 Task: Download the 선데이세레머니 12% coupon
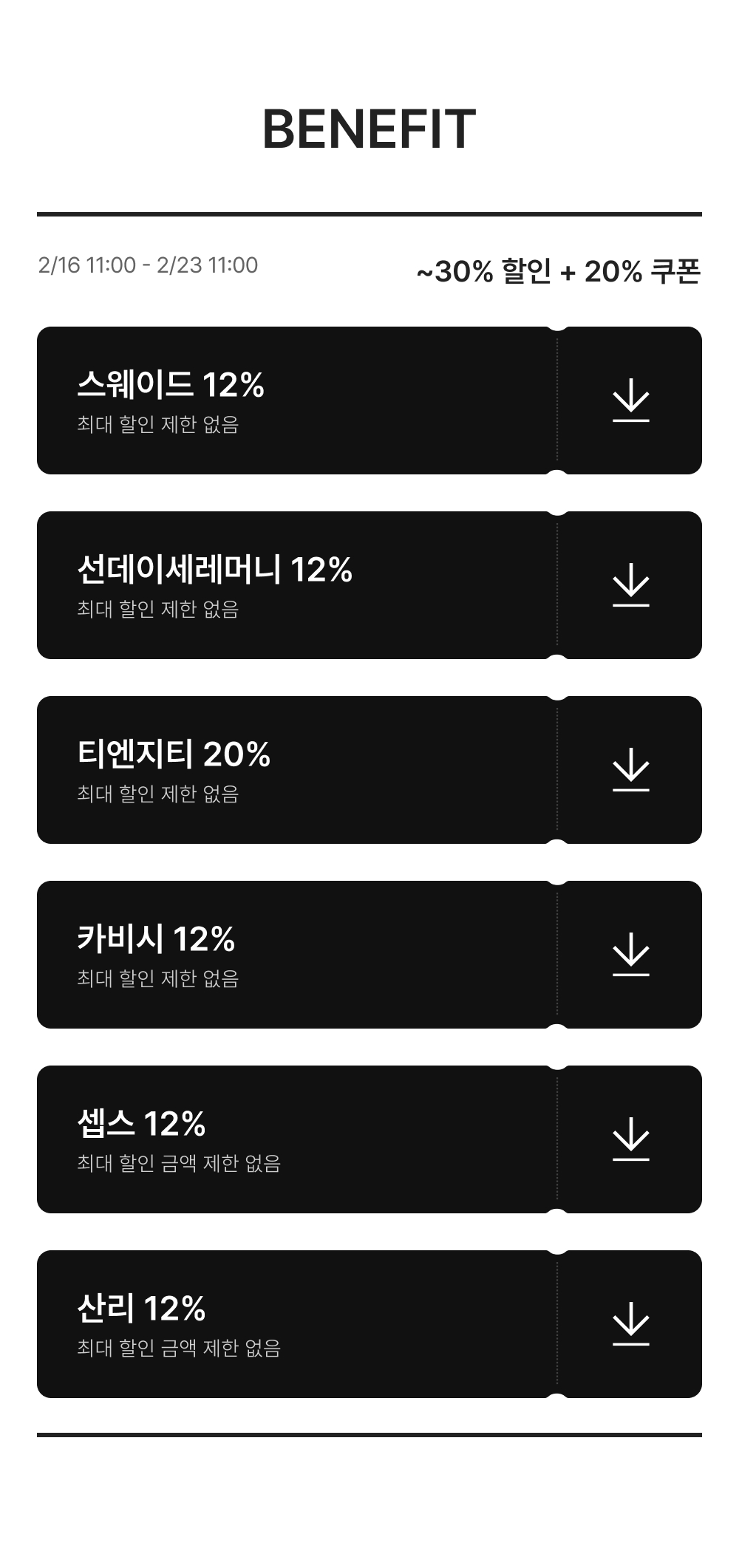630,585
